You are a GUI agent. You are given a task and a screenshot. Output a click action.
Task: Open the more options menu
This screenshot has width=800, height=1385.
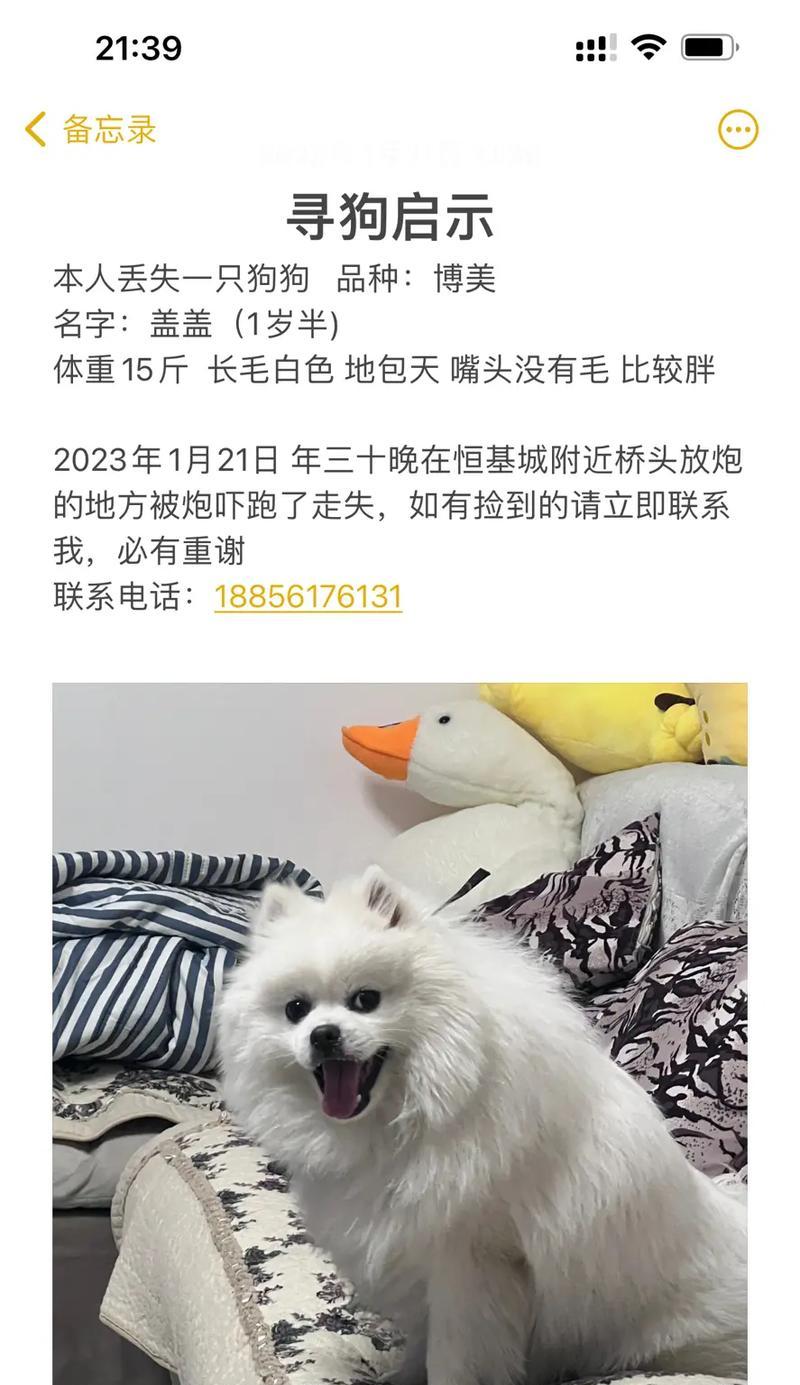[738, 130]
